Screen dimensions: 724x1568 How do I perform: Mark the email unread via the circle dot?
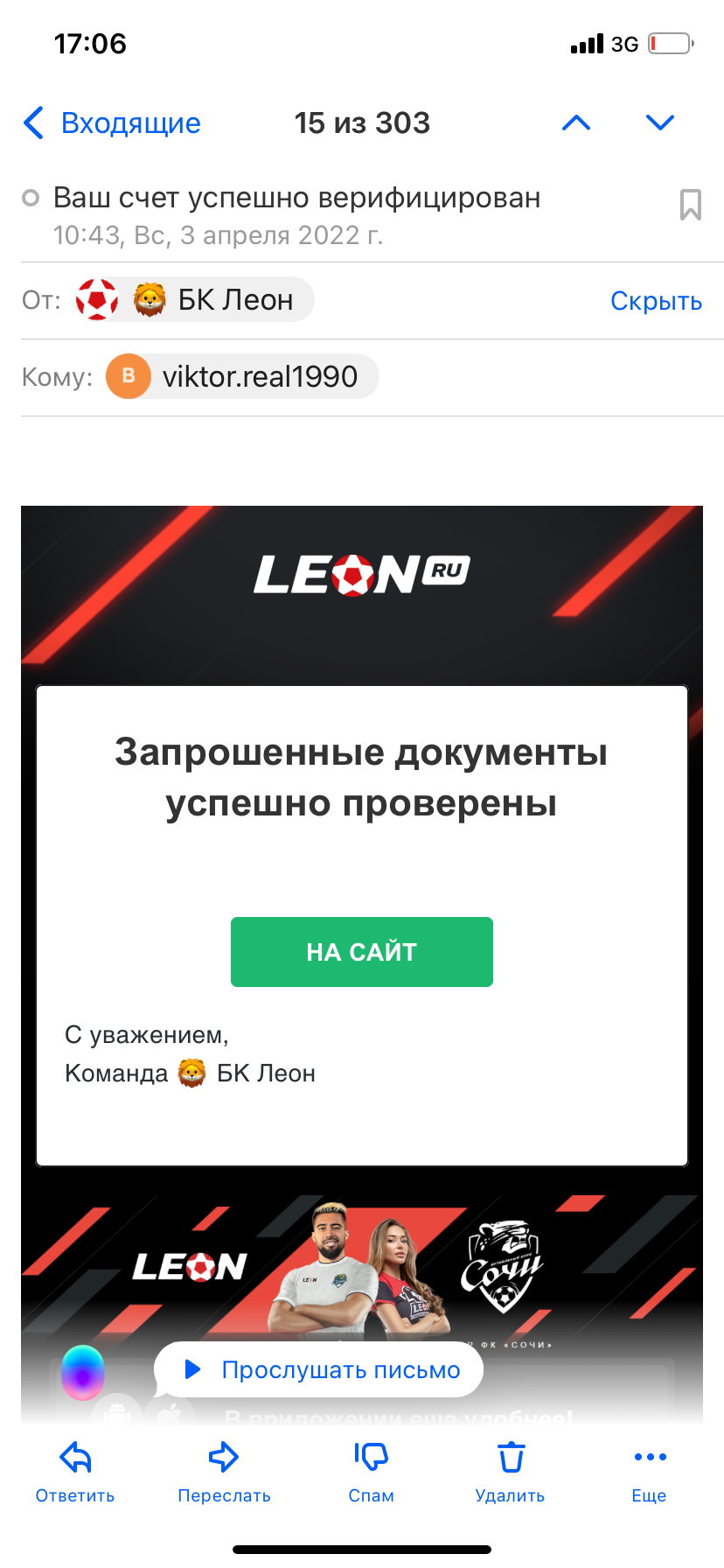(31, 199)
